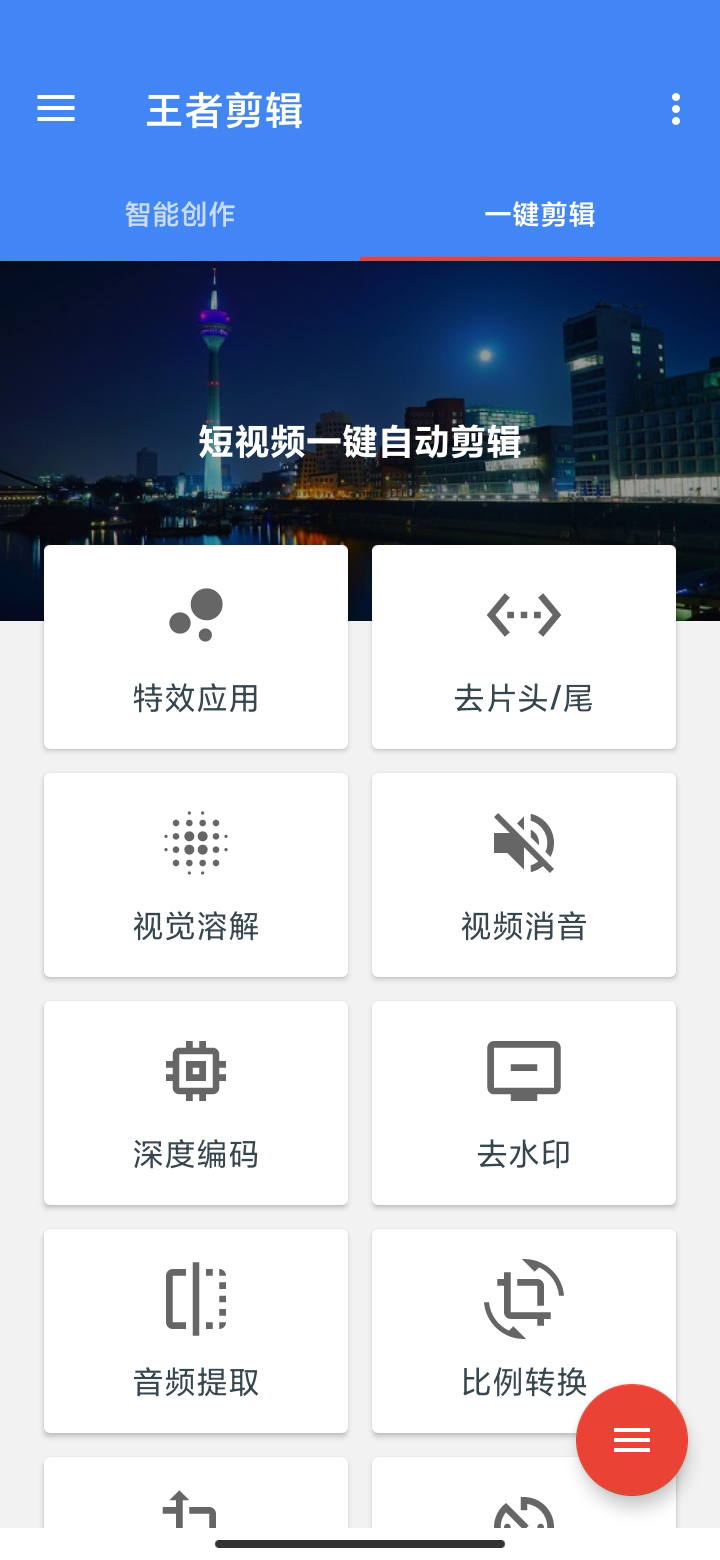Switch to the 一键剪辑 tab
This screenshot has height=1560, width=720.
(540, 214)
